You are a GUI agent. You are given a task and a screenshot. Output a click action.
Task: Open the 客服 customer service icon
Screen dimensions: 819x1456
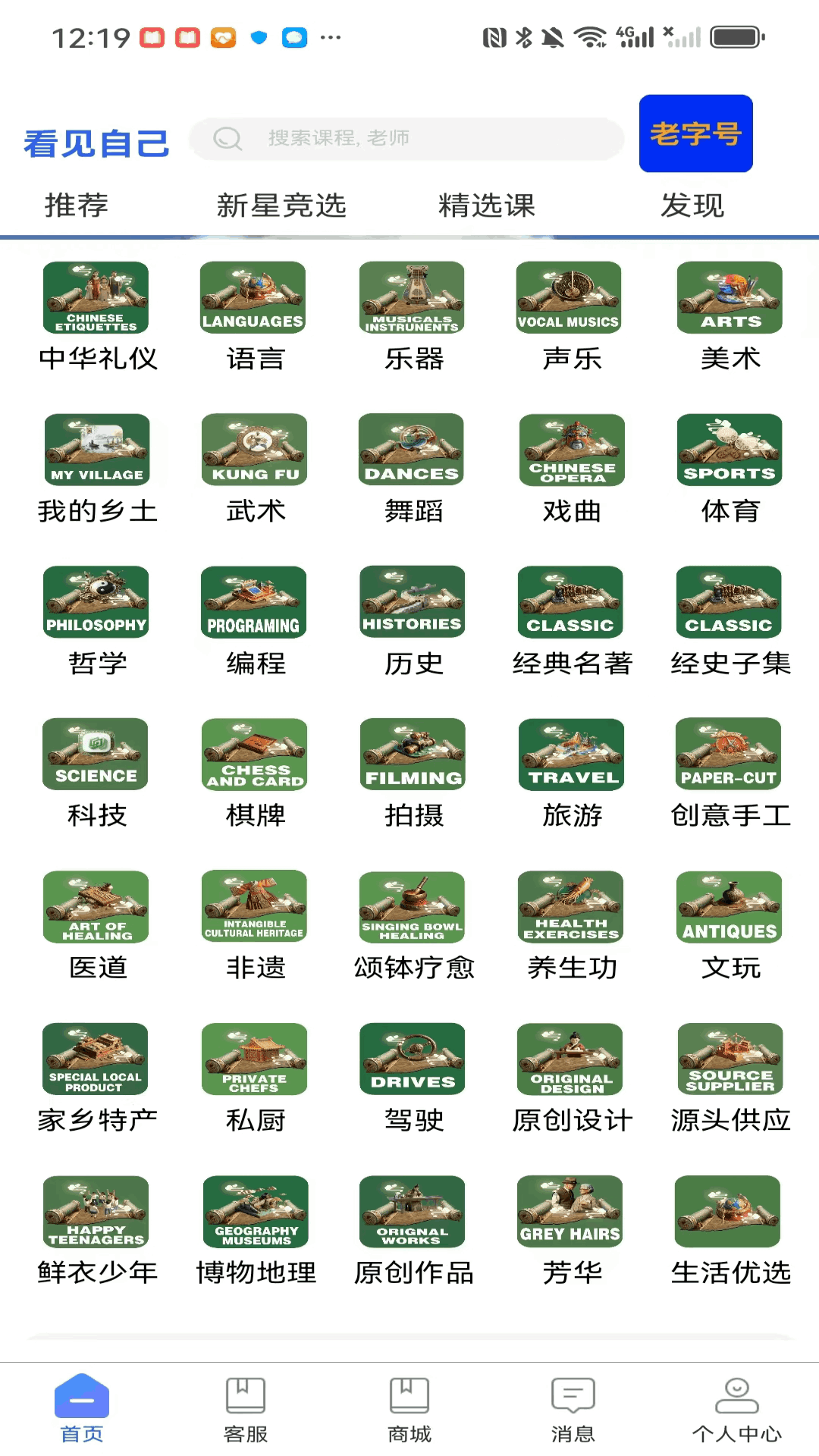[244, 1407]
